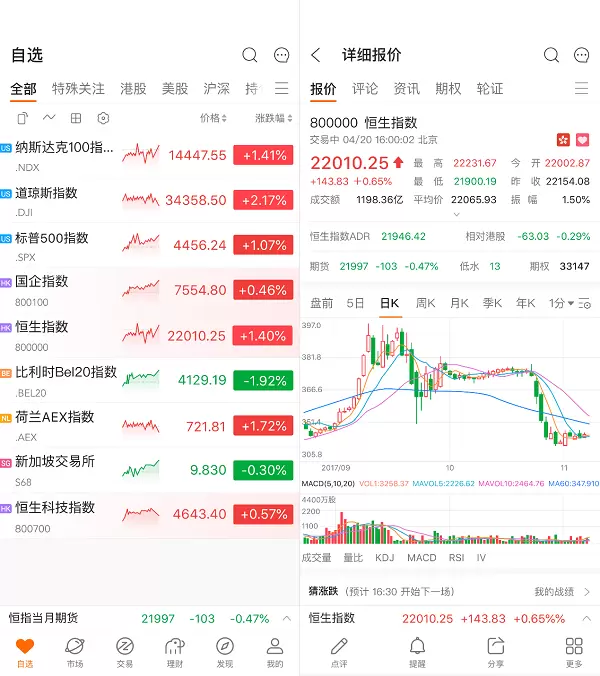The height and width of the screenshot is (676, 600).
Task: Switch to the 美股 watchlist tab
Action: click(175, 89)
